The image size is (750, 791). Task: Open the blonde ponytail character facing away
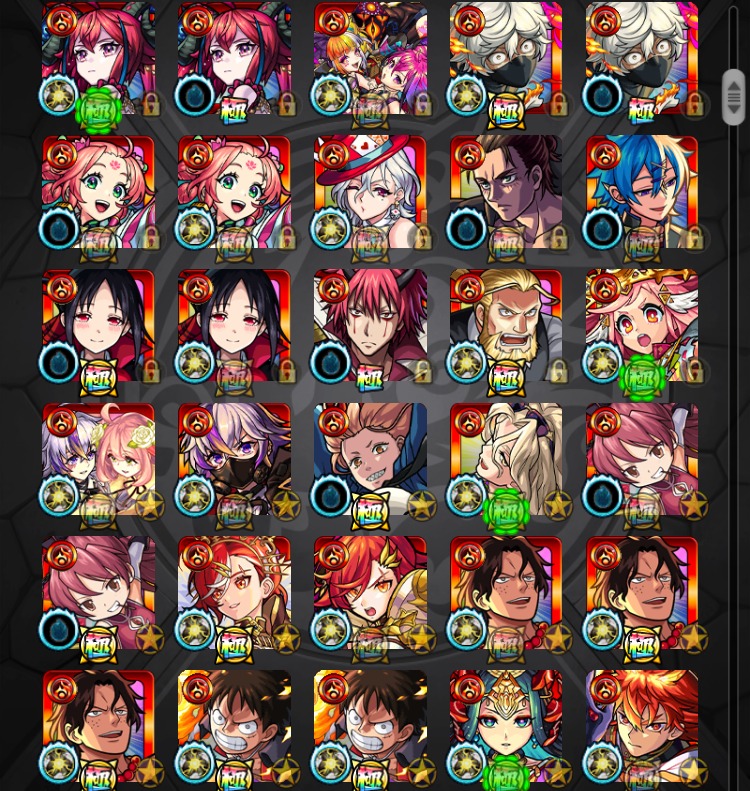(506, 458)
